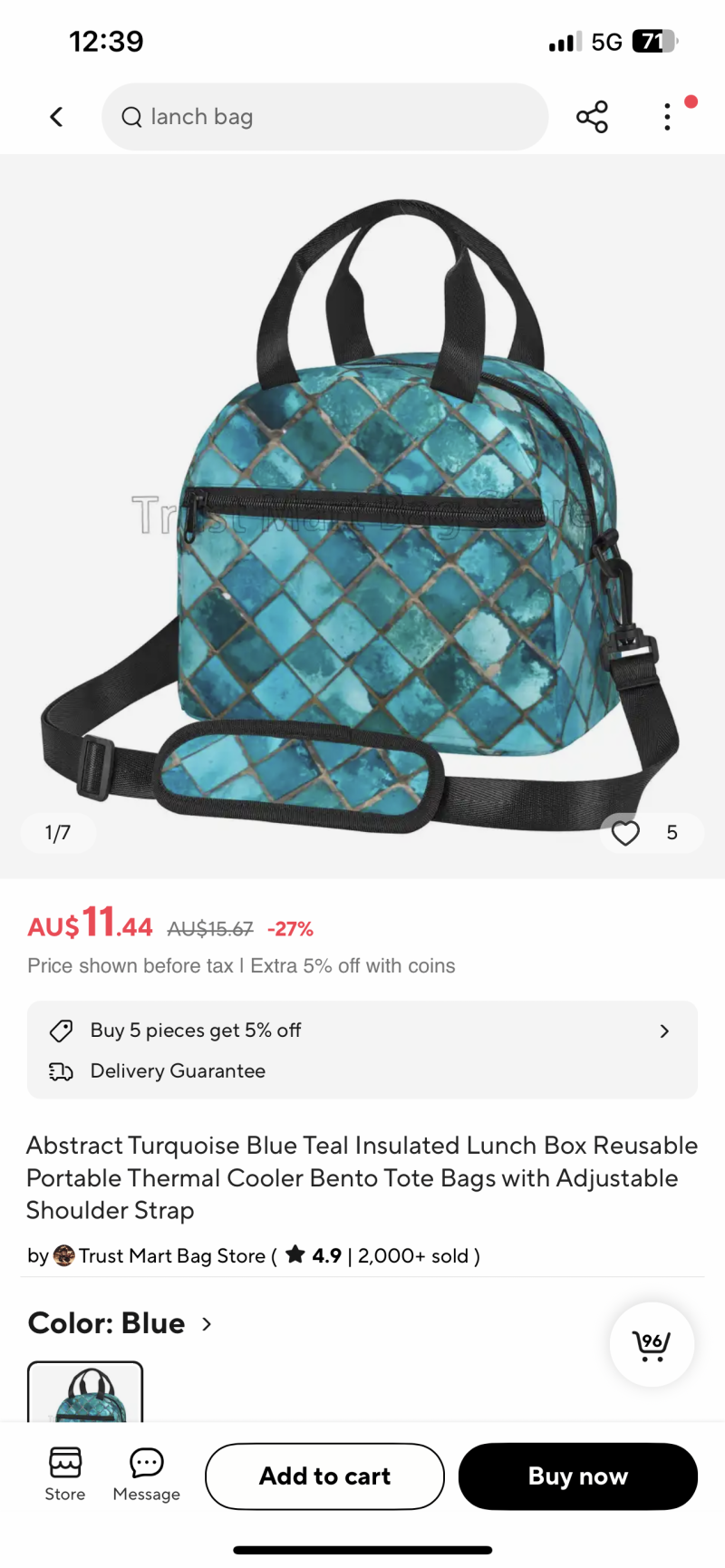Tap Add to cart
The image size is (725, 1568).
click(x=324, y=1476)
